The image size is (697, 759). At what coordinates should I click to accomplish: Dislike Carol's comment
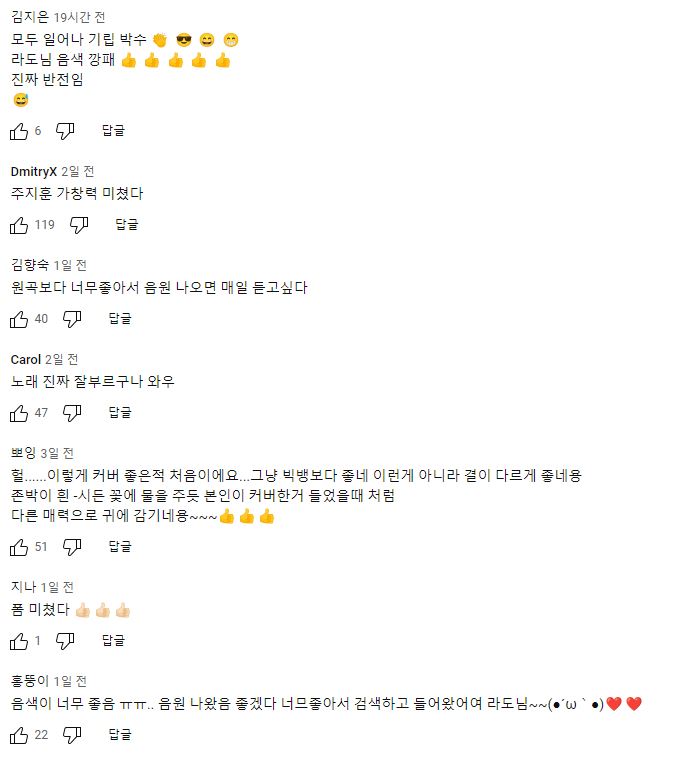tap(72, 412)
